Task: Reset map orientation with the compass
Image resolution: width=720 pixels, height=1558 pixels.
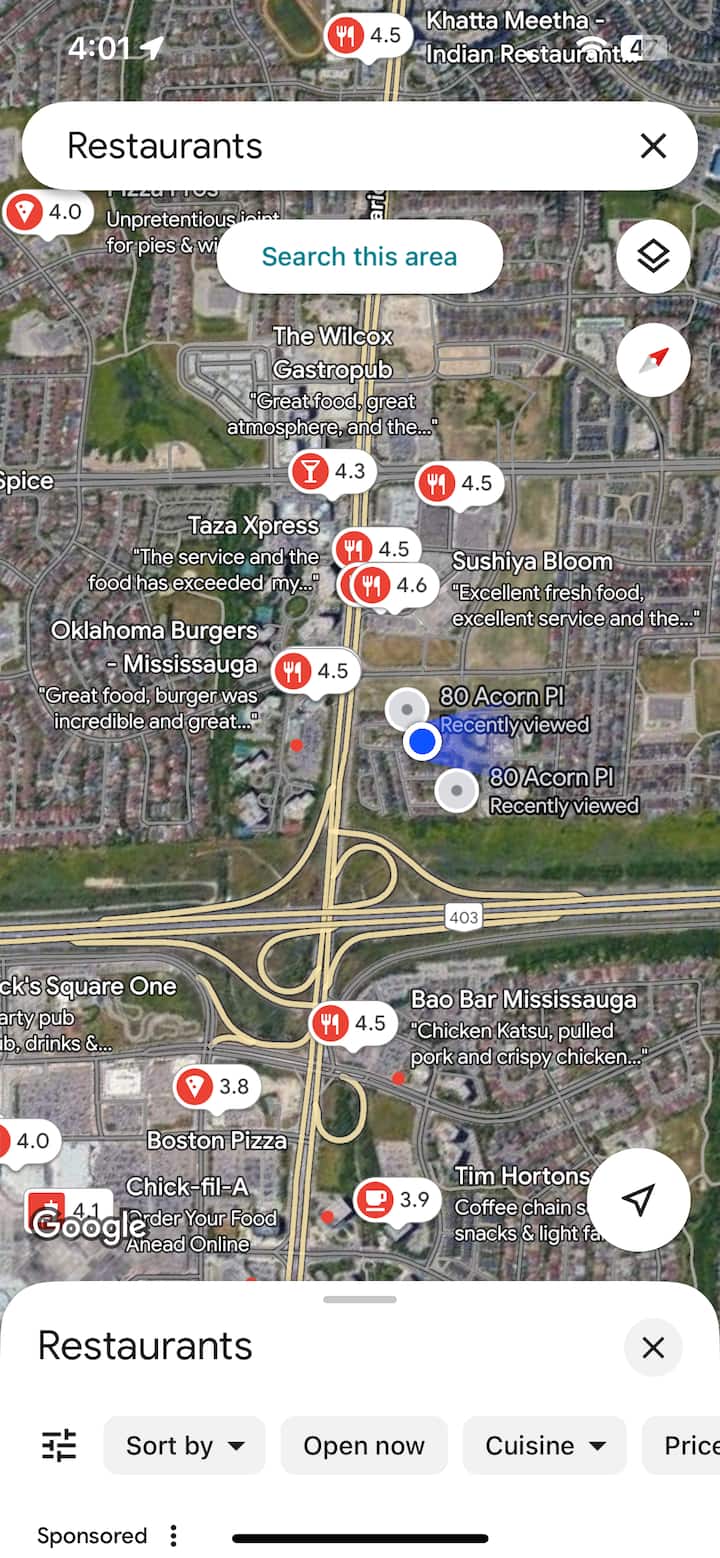Action: [x=653, y=360]
